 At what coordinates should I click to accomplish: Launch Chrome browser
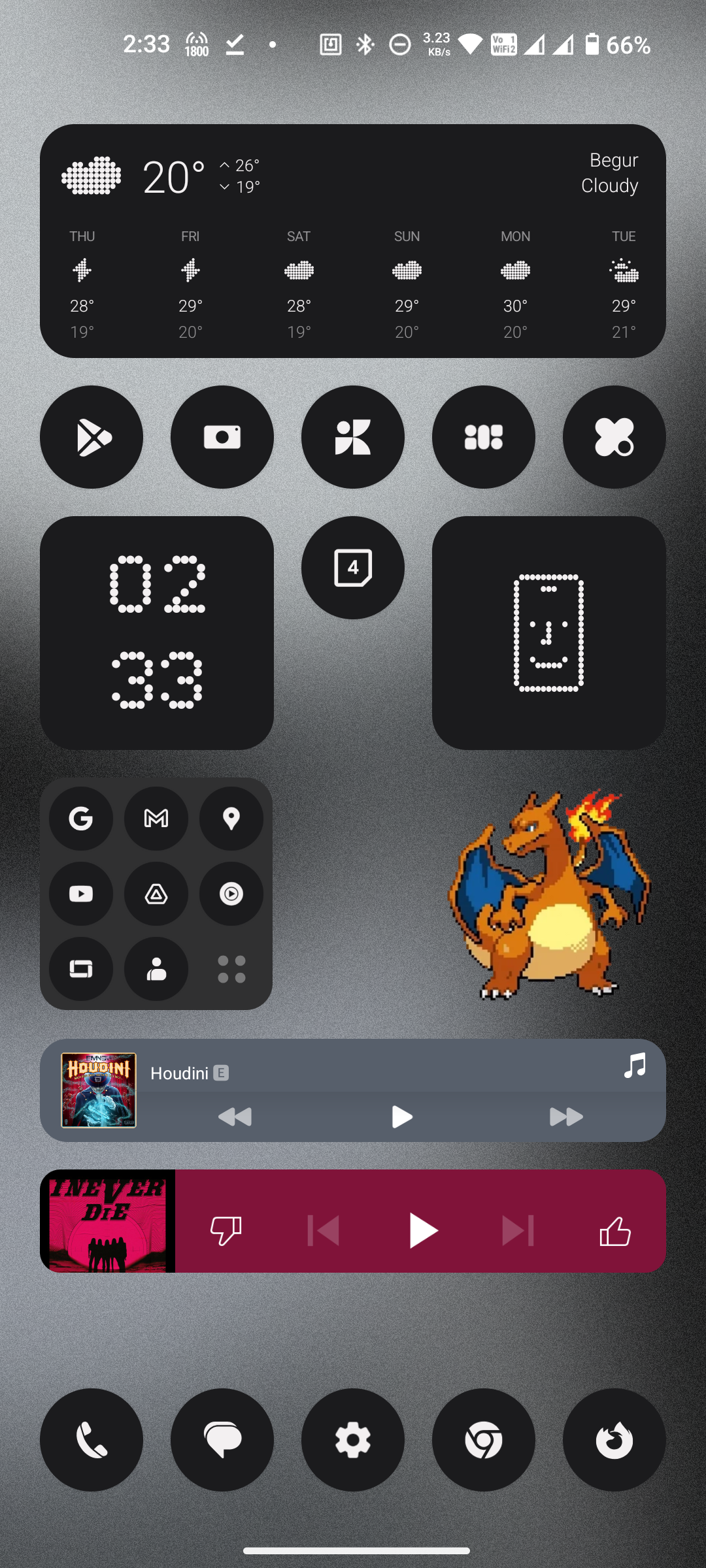484,1440
